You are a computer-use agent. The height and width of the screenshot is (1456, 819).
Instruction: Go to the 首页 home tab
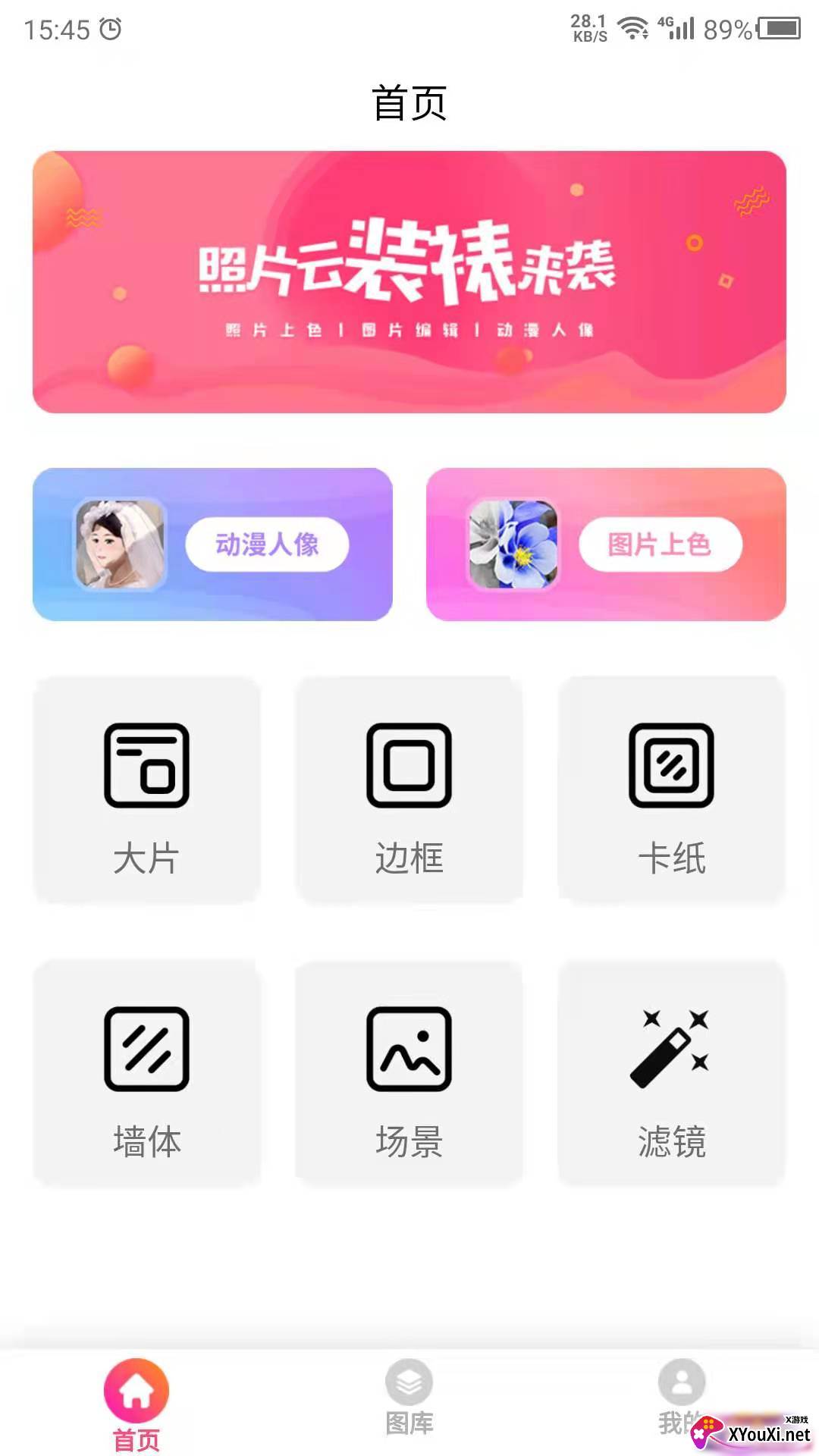pos(136,1404)
